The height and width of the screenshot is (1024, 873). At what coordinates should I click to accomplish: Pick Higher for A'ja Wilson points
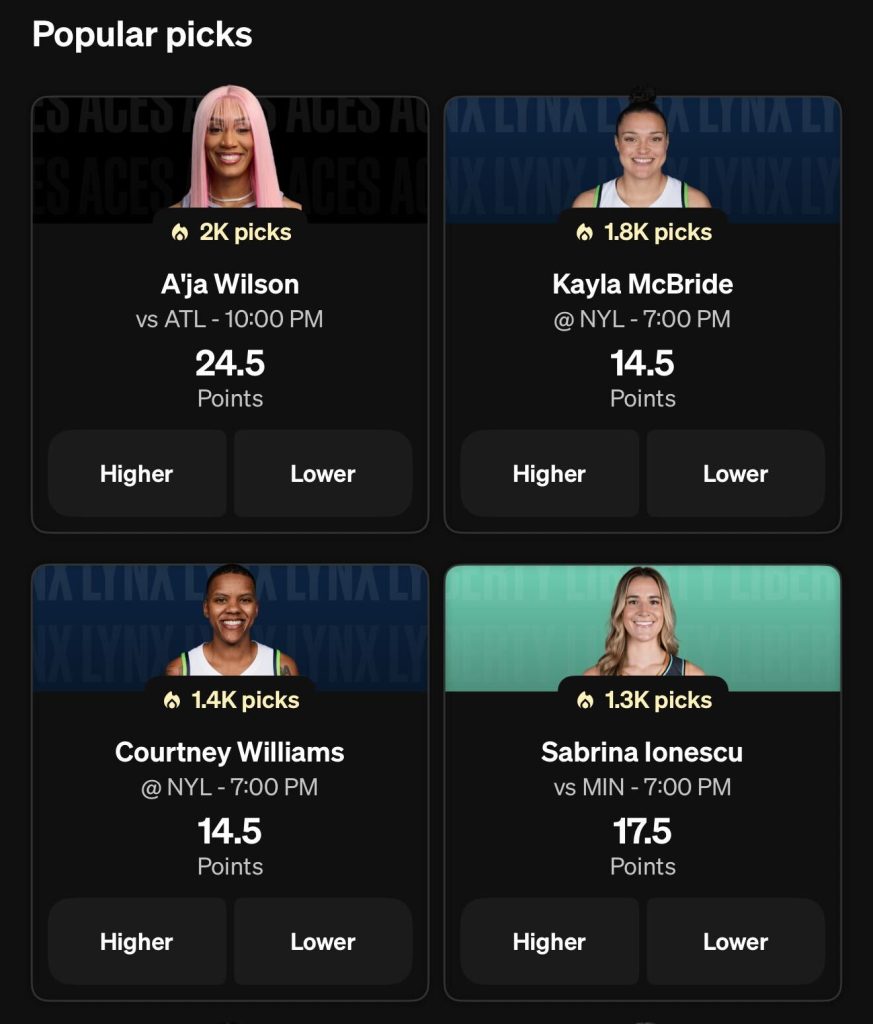tap(137, 474)
